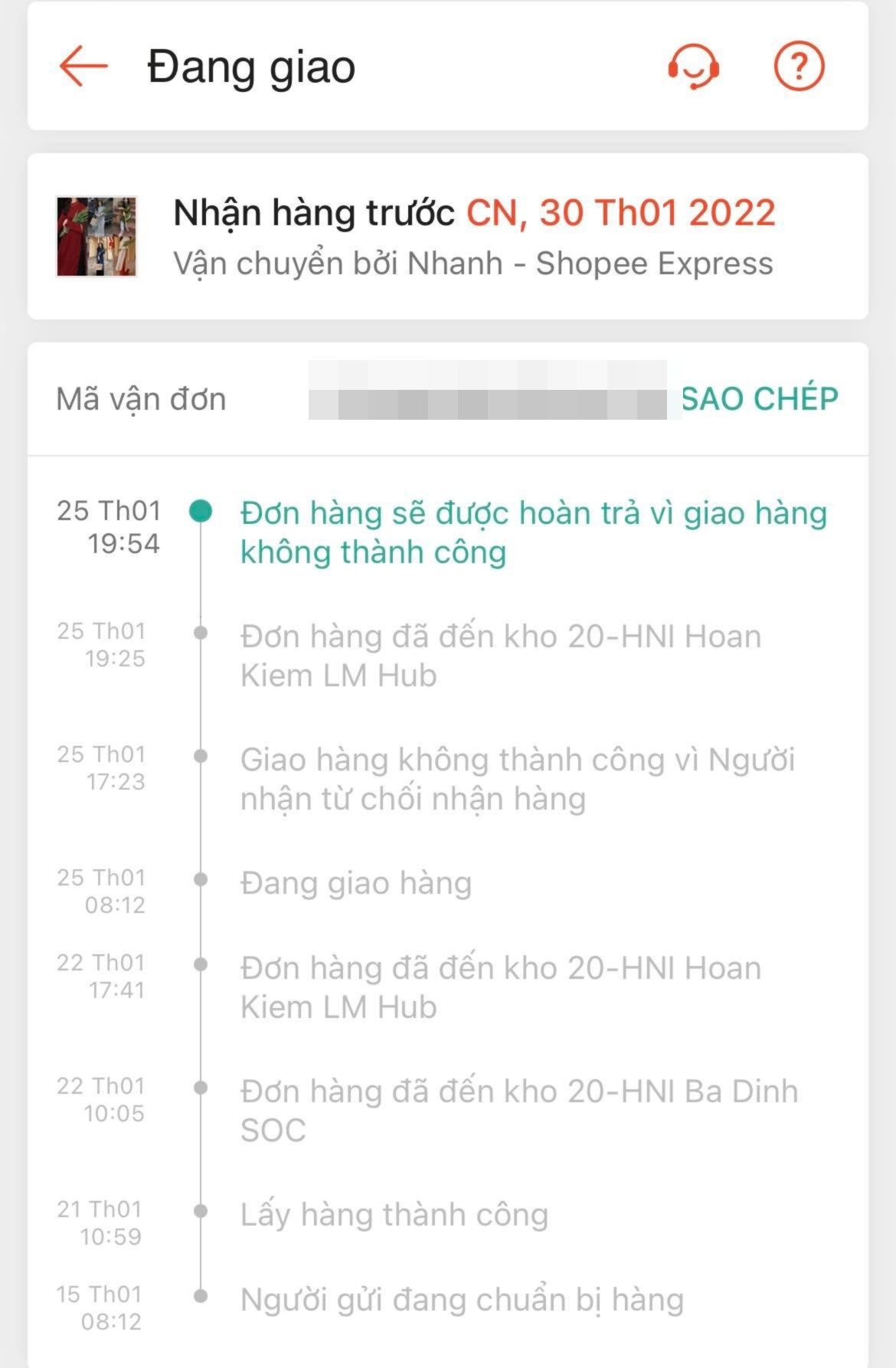
Task: Open the 'Vận chuyển bởi Nhanh - Shopee Express' row
Action: pyautogui.click(x=473, y=263)
